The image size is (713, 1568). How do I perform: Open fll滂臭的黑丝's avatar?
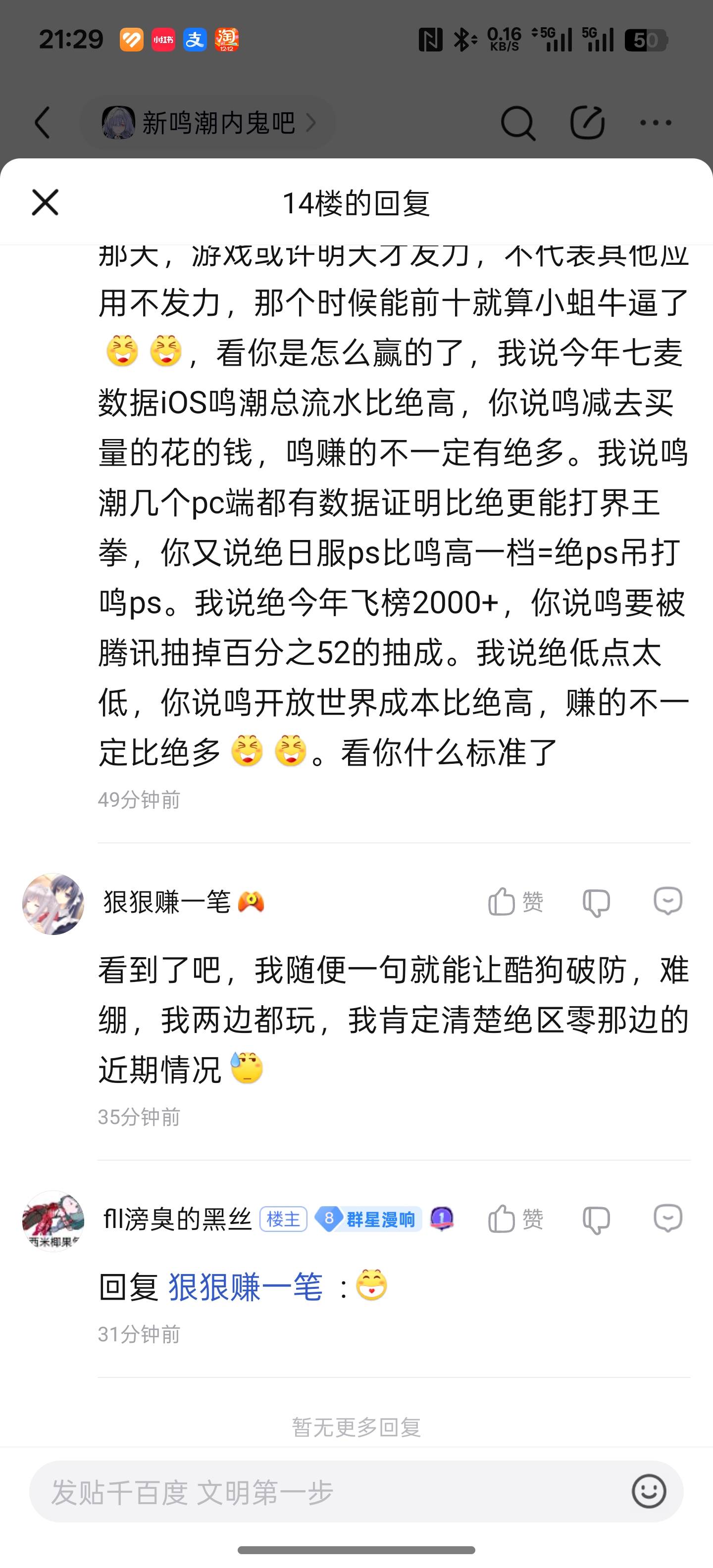[53, 1221]
